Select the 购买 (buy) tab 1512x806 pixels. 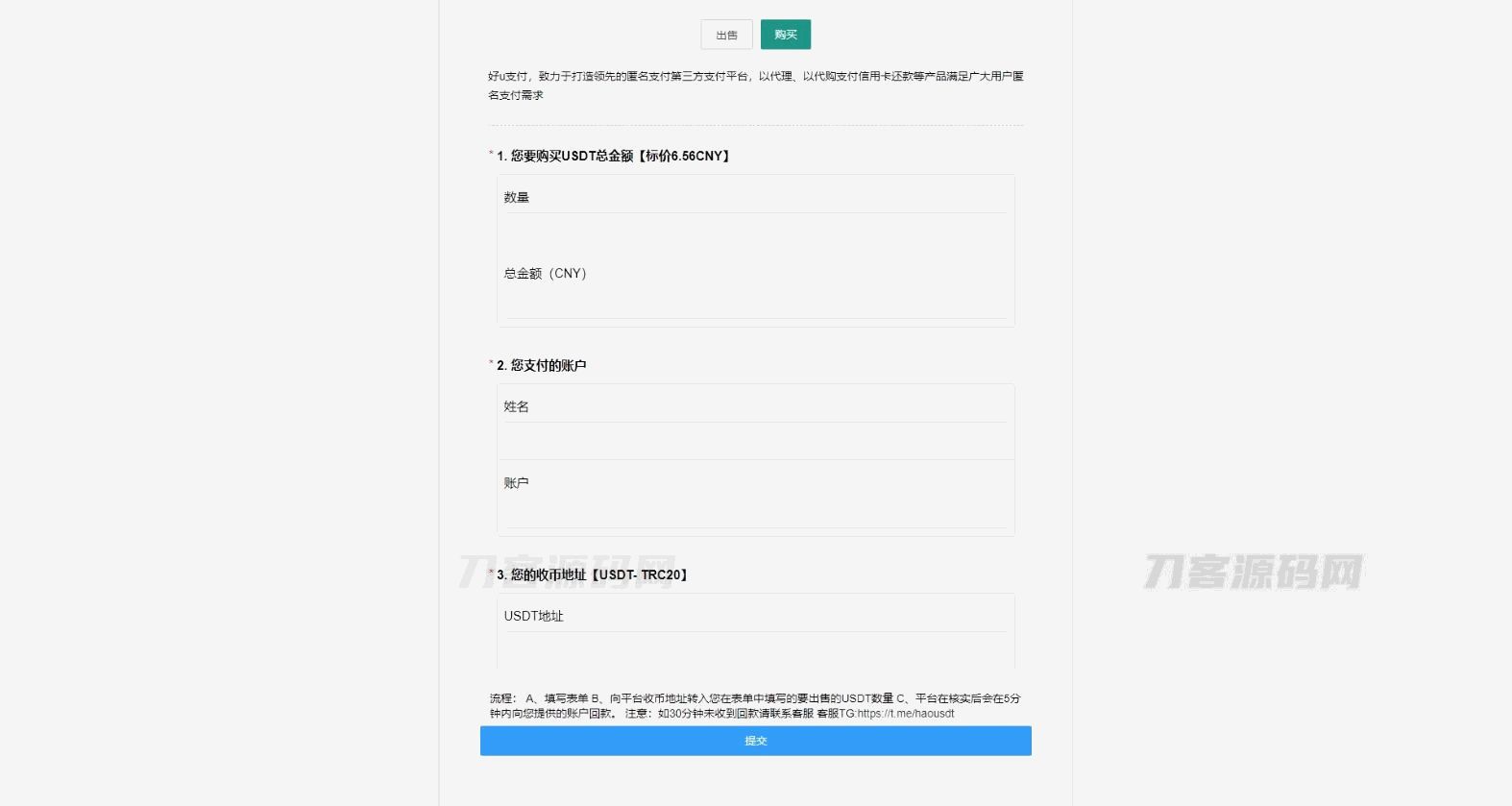pos(785,35)
